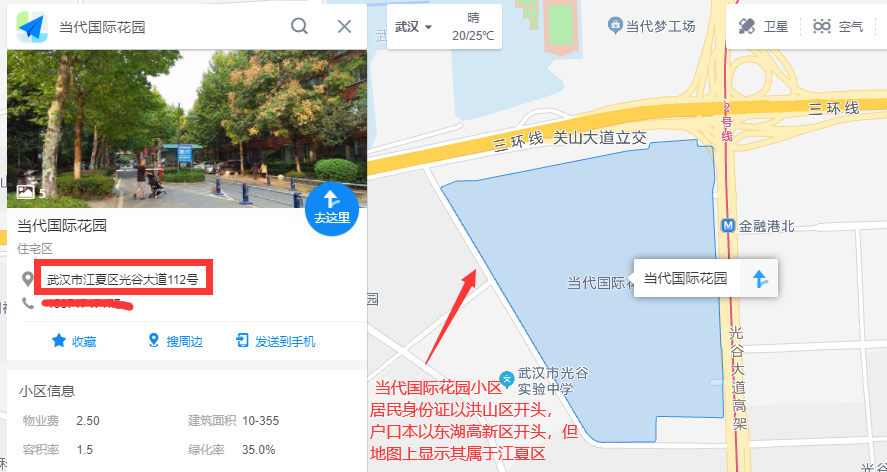887x472 pixels.
Task: Open the 当代梦工场 map marker
Action: (617, 27)
